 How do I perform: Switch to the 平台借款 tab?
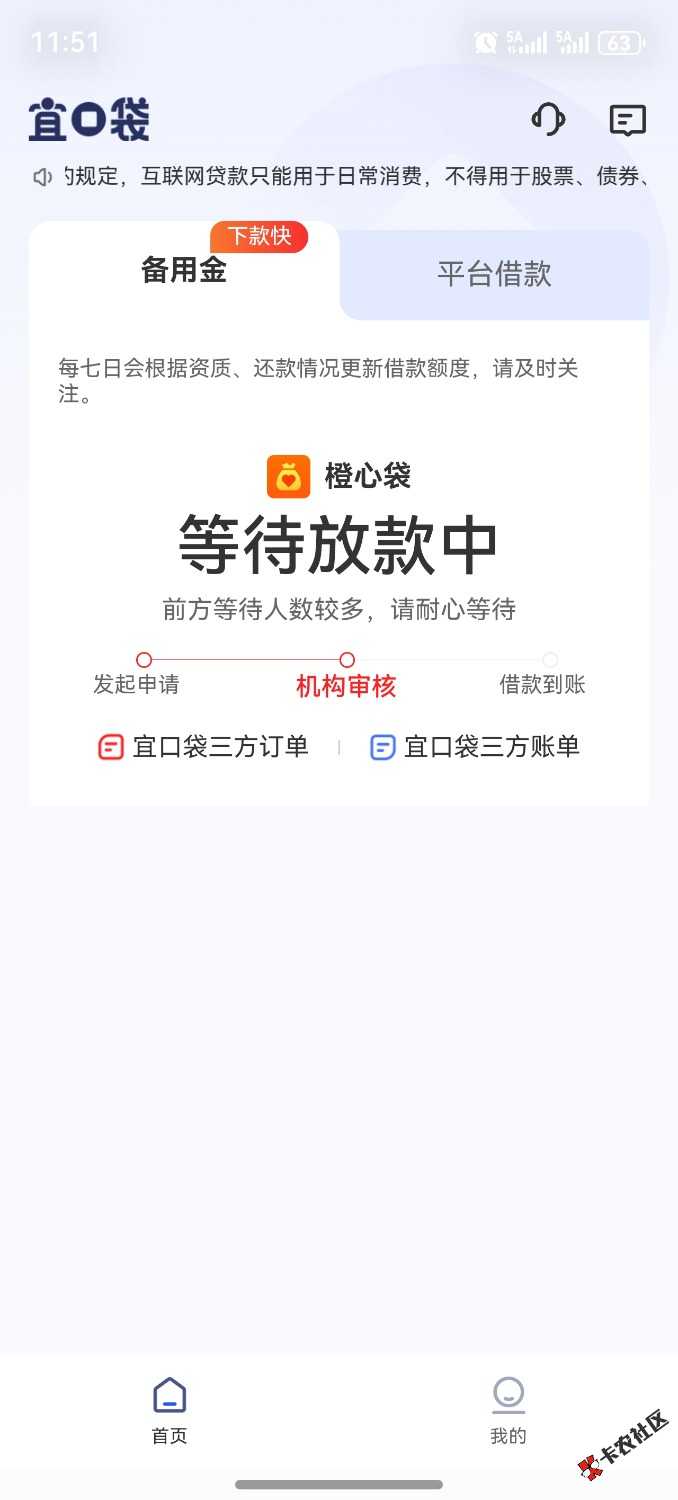point(494,274)
